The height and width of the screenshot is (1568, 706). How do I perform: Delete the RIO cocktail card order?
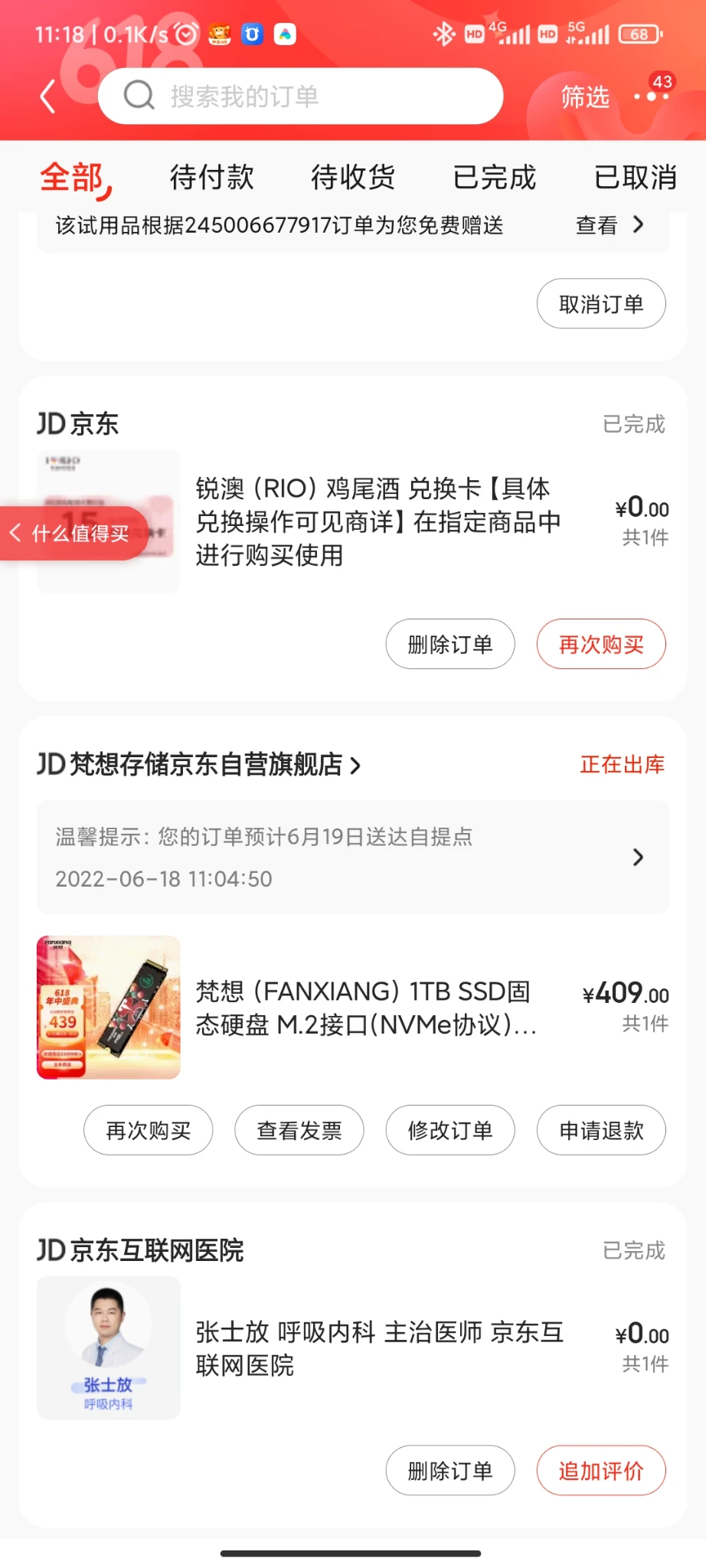click(x=450, y=644)
